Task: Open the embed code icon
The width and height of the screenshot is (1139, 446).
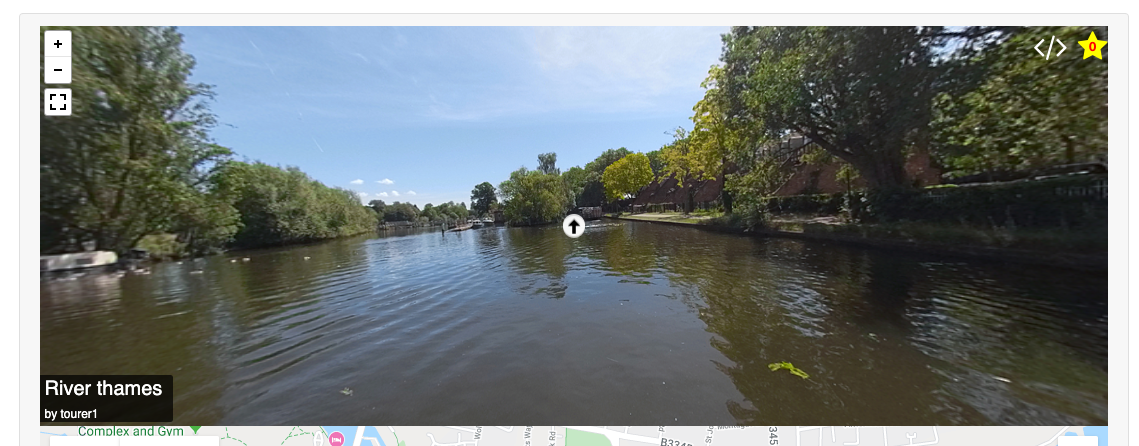Action: coord(1049,48)
